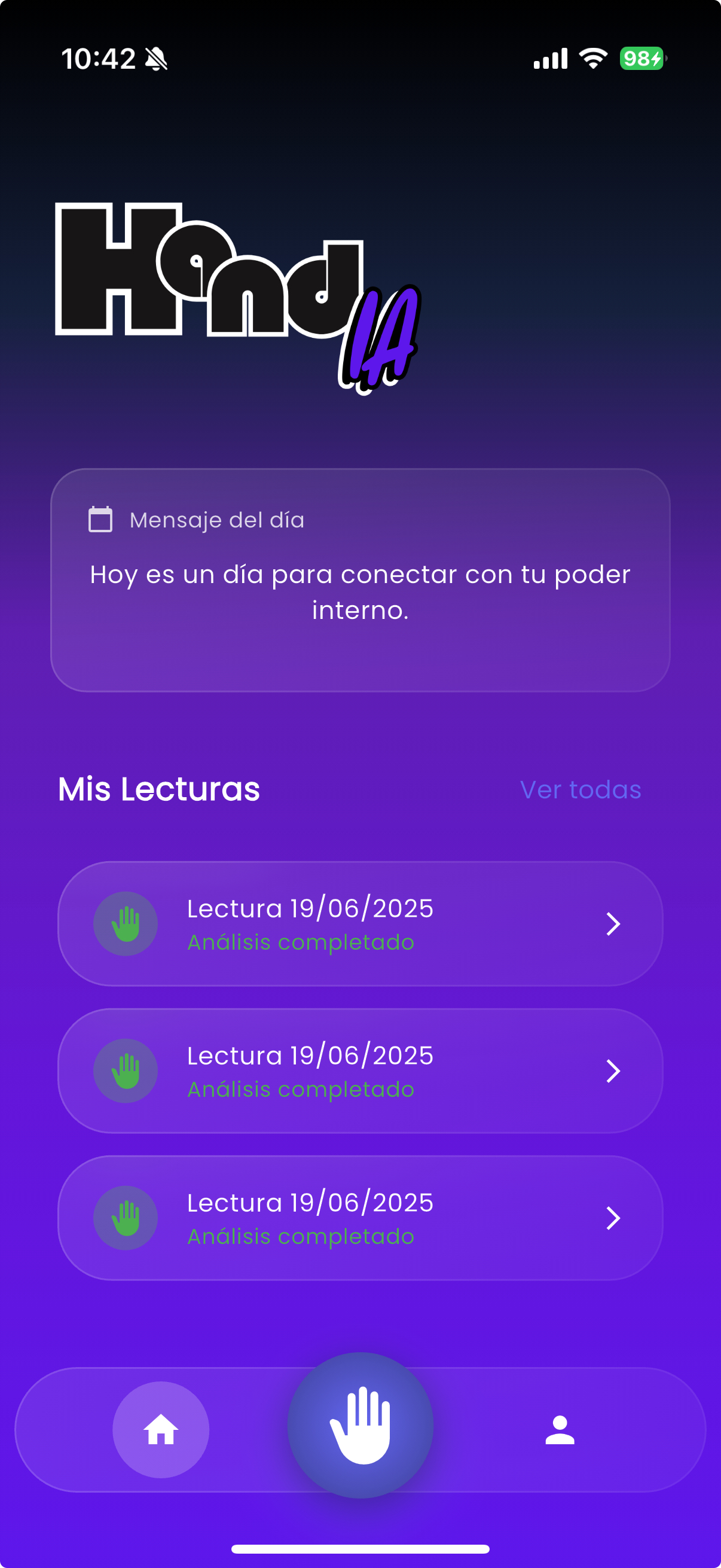The width and height of the screenshot is (721, 1568).
Task: Tap the hand icon on third lecture card
Action: (x=126, y=1219)
